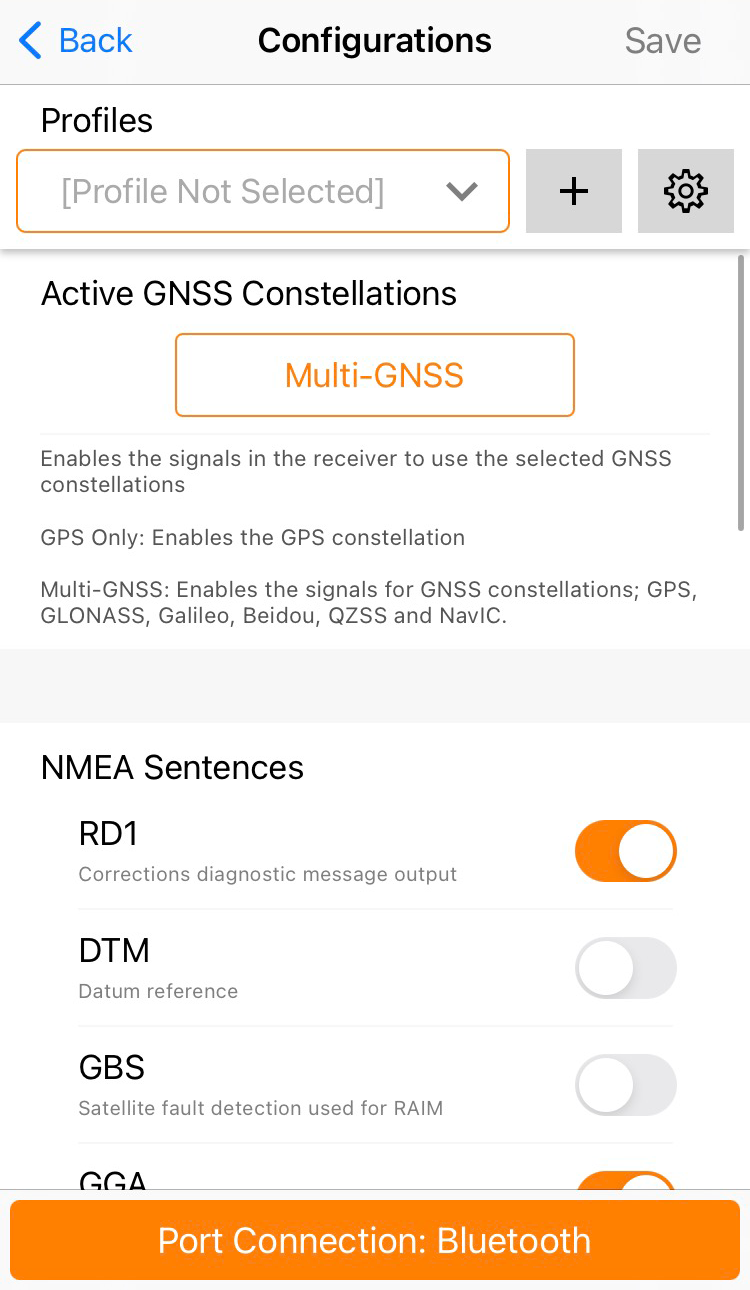Image resolution: width=750 pixels, height=1290 pixels.
Task: Tap the Multi-GNSS constellation button
Action: point(375,375)
